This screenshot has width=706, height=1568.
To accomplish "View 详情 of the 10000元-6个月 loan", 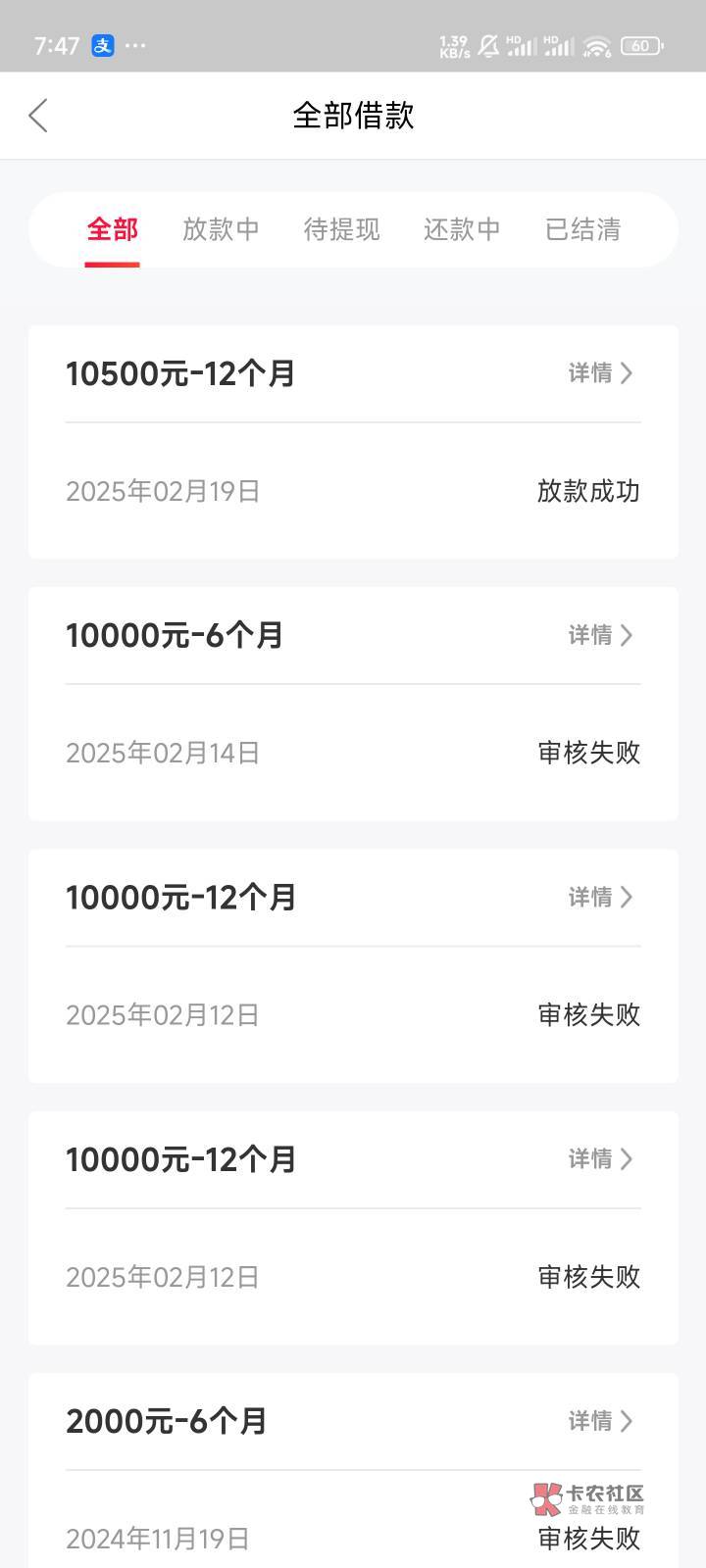I will pos(600,635).
